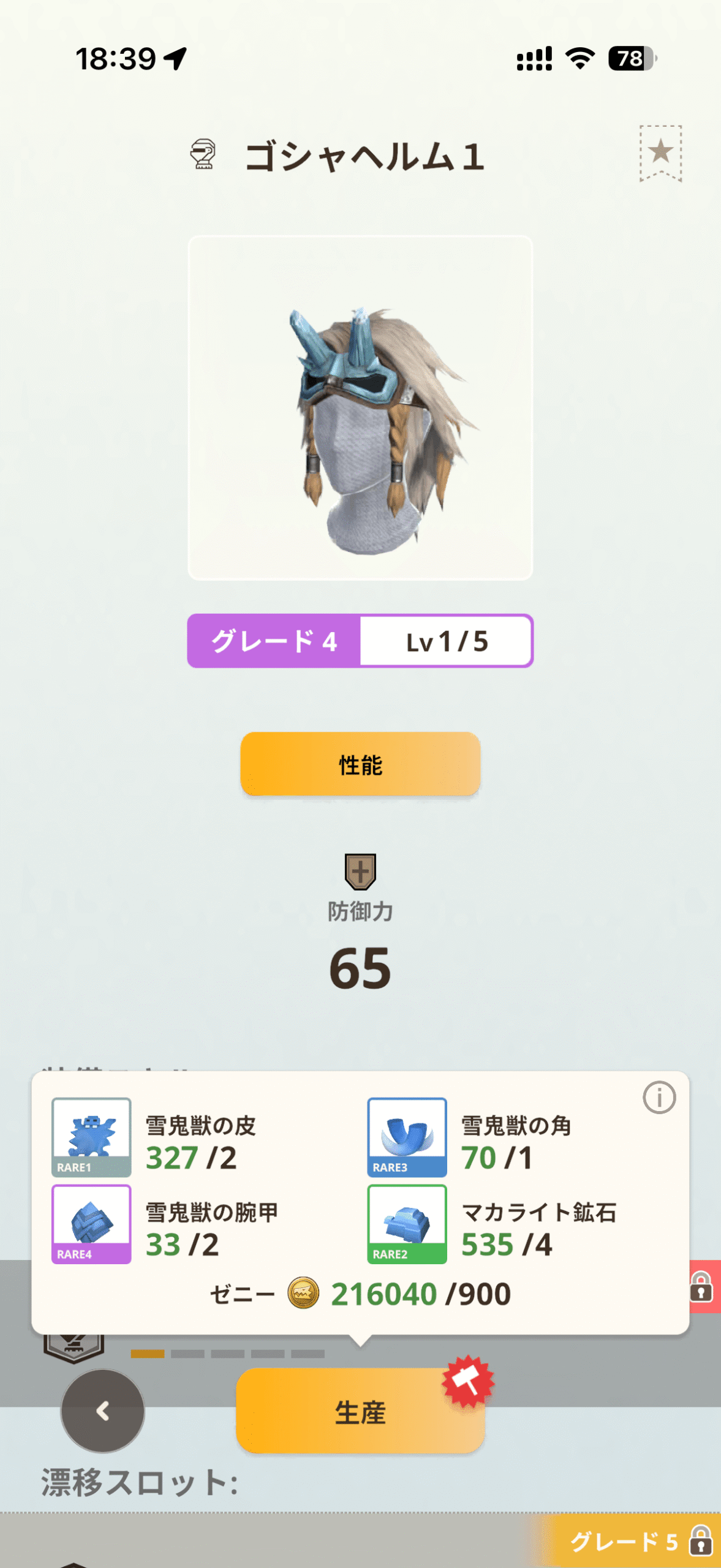Image resolution: width=721 pixels, height=1568 pixels.
Task: Select the 雪鬼獣の皮 material
Action: click(91, 1137)
